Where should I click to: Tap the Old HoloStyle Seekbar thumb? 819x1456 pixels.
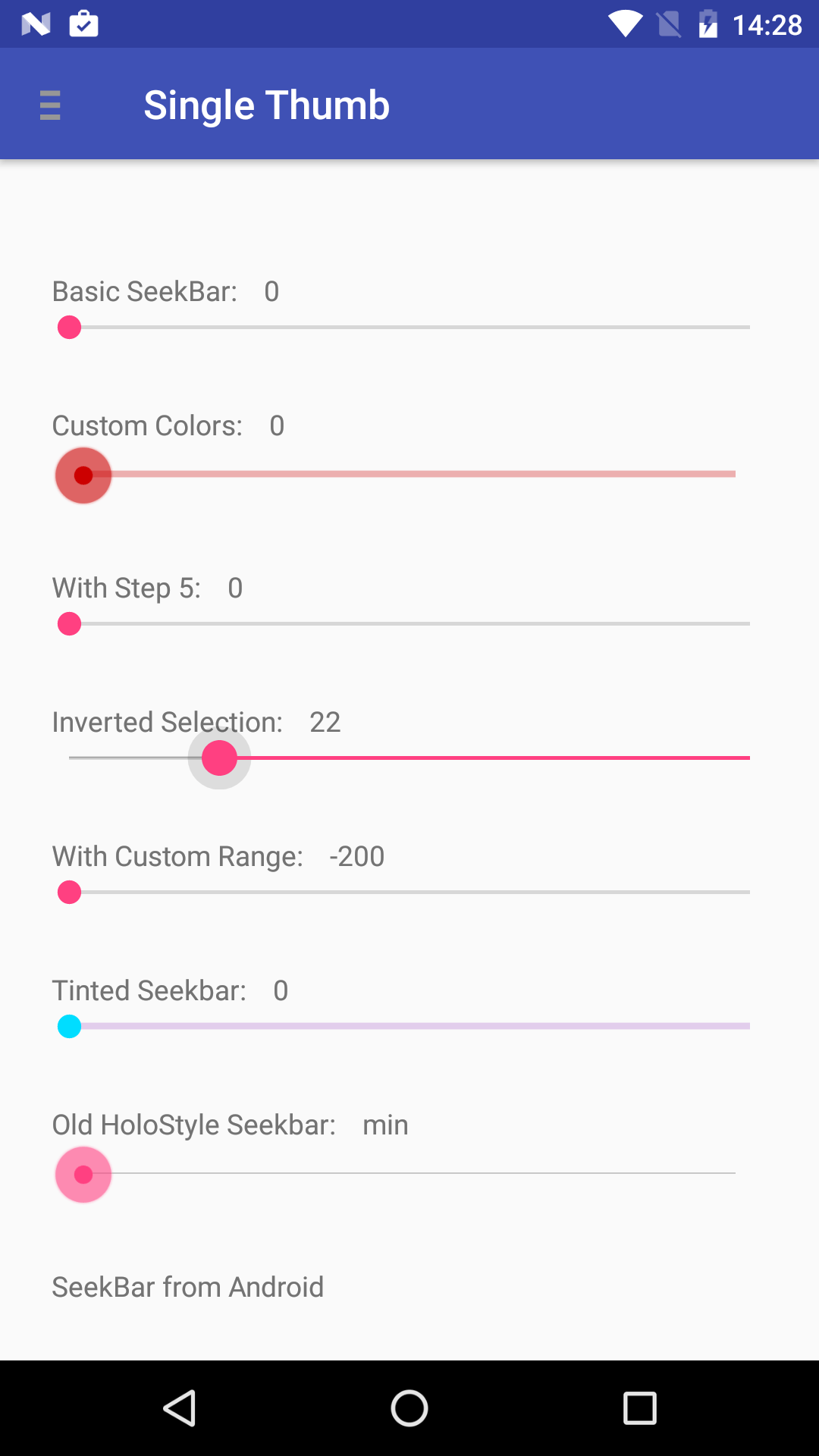tap(83, 1175)
